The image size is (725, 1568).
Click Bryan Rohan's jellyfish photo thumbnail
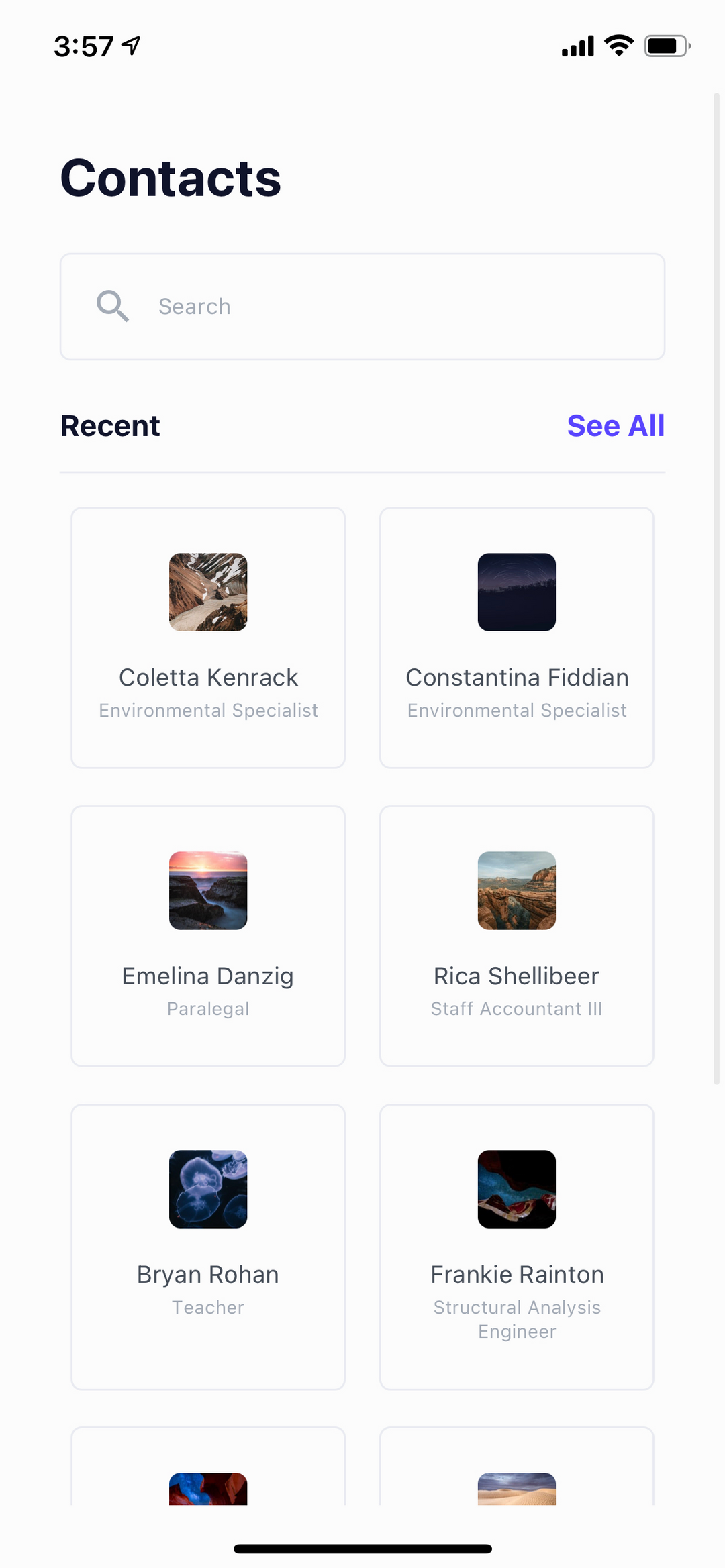coord(208,1189)
